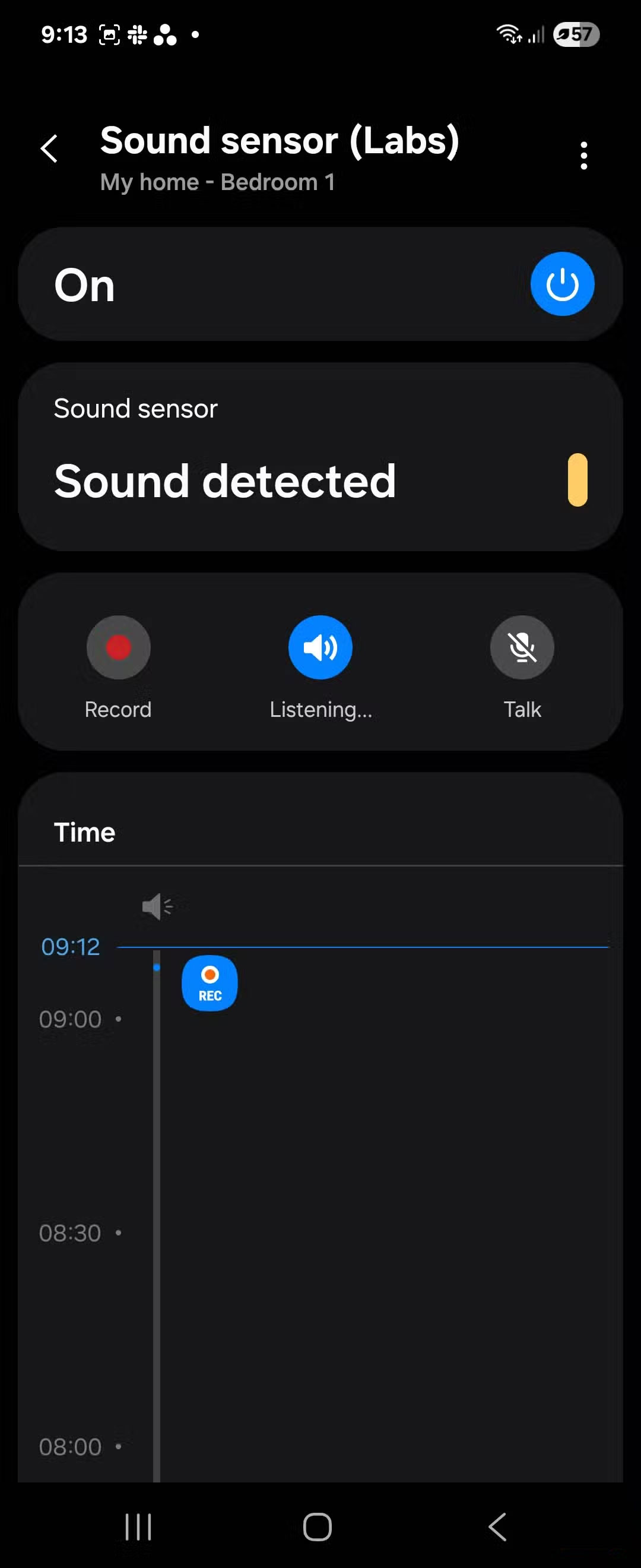This screenshot has width=641, height=1568.
Task: Go to the system home screen
Action: point(318,1526)
